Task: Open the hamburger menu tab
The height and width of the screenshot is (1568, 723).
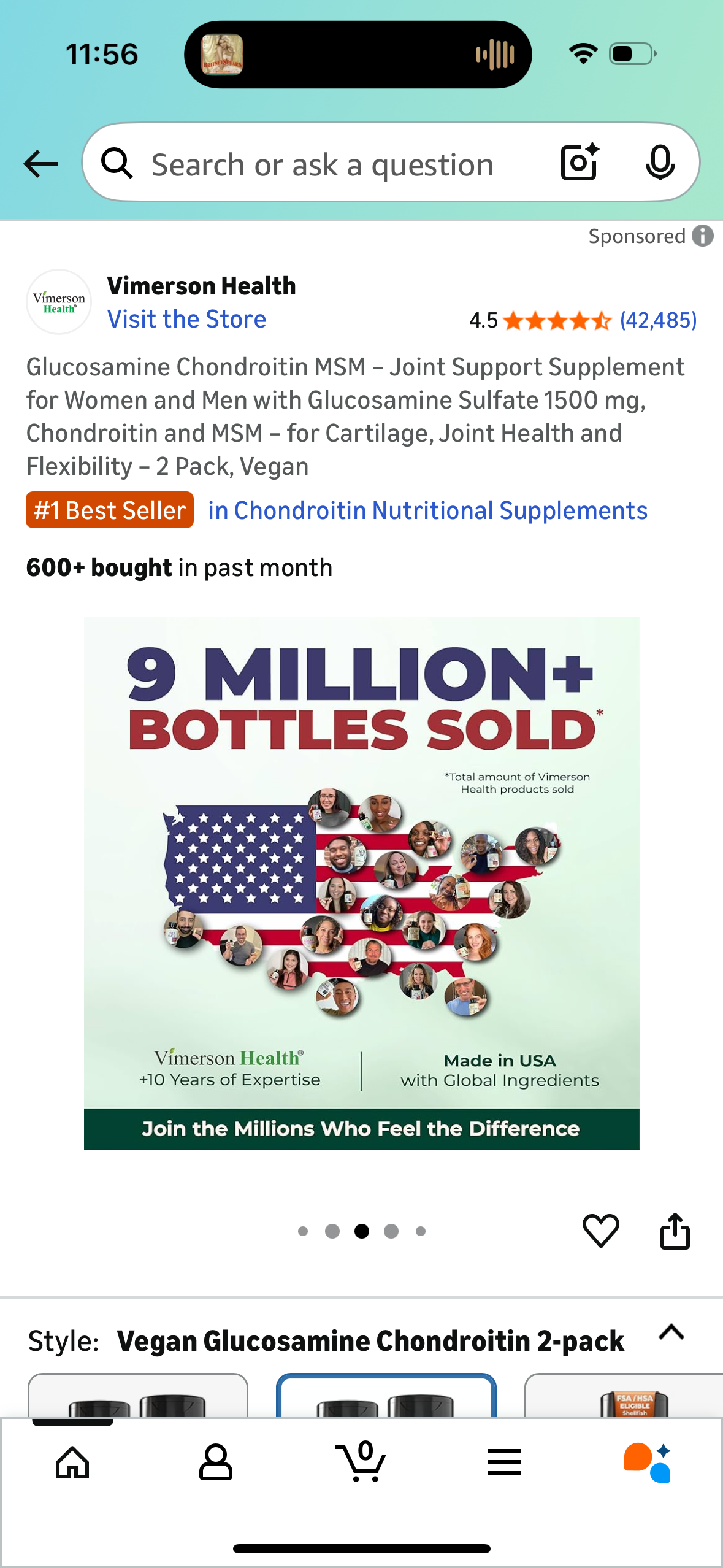Action: (505, 1462)
